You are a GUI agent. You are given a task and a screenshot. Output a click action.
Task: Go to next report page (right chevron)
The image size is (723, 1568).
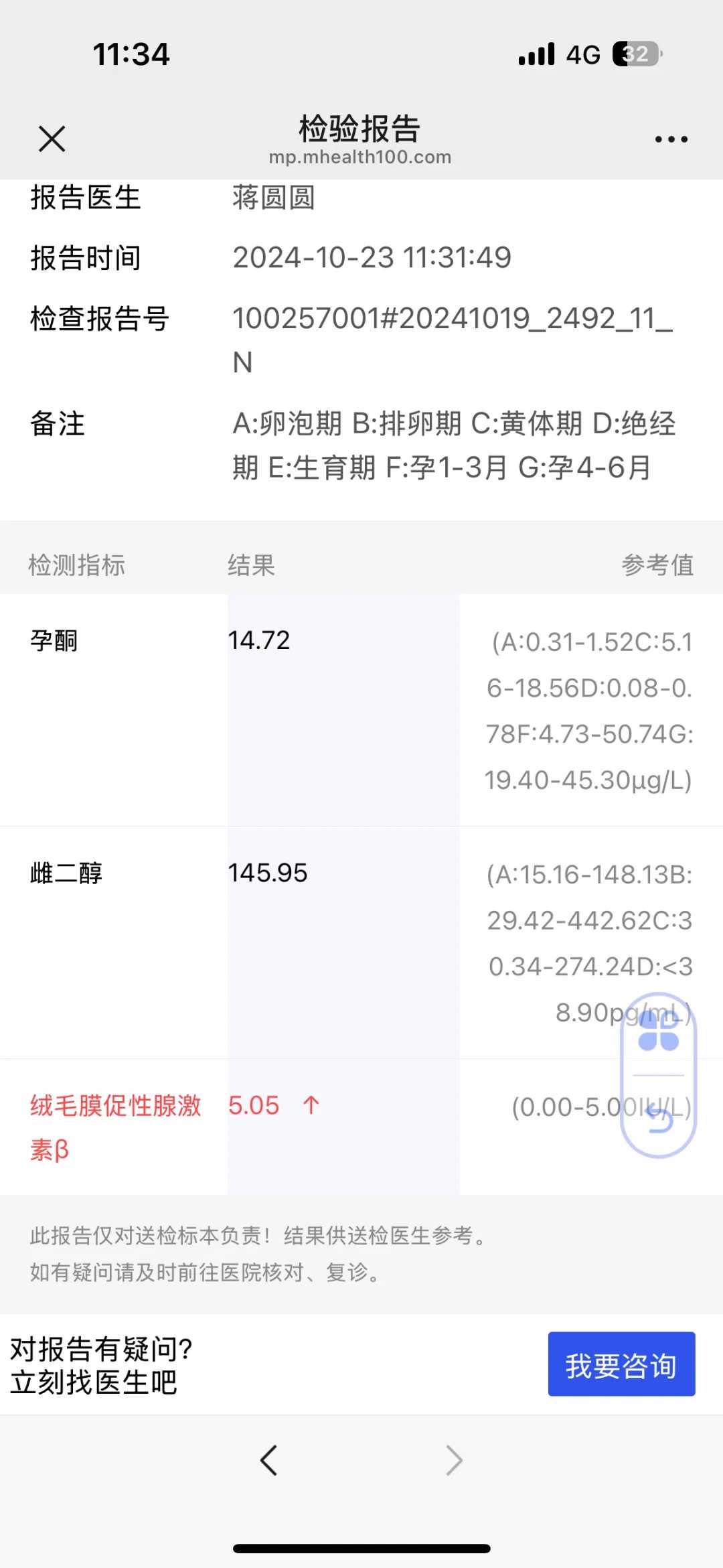[454, 1460]
